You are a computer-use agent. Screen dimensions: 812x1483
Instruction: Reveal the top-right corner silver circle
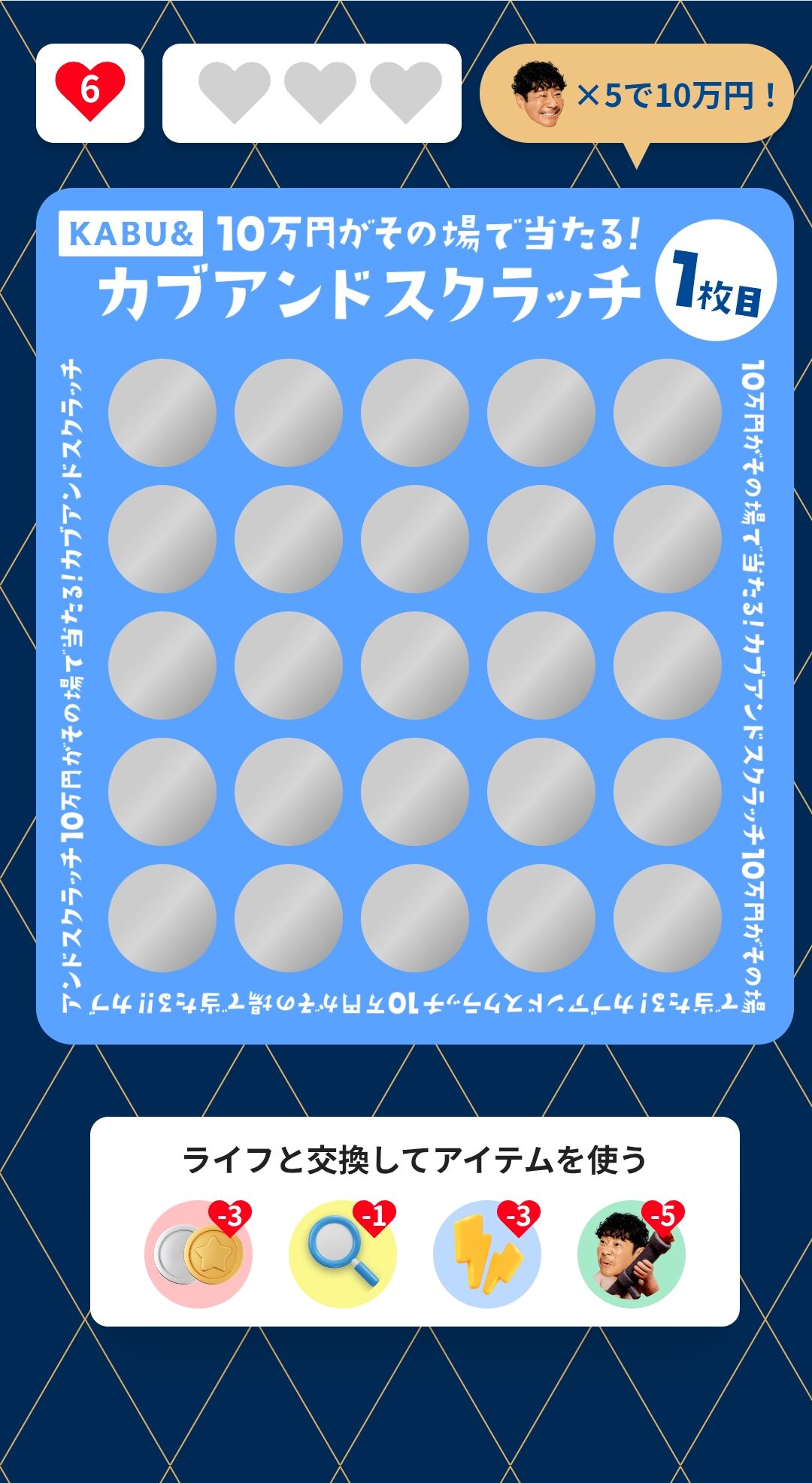coord(668,413)
